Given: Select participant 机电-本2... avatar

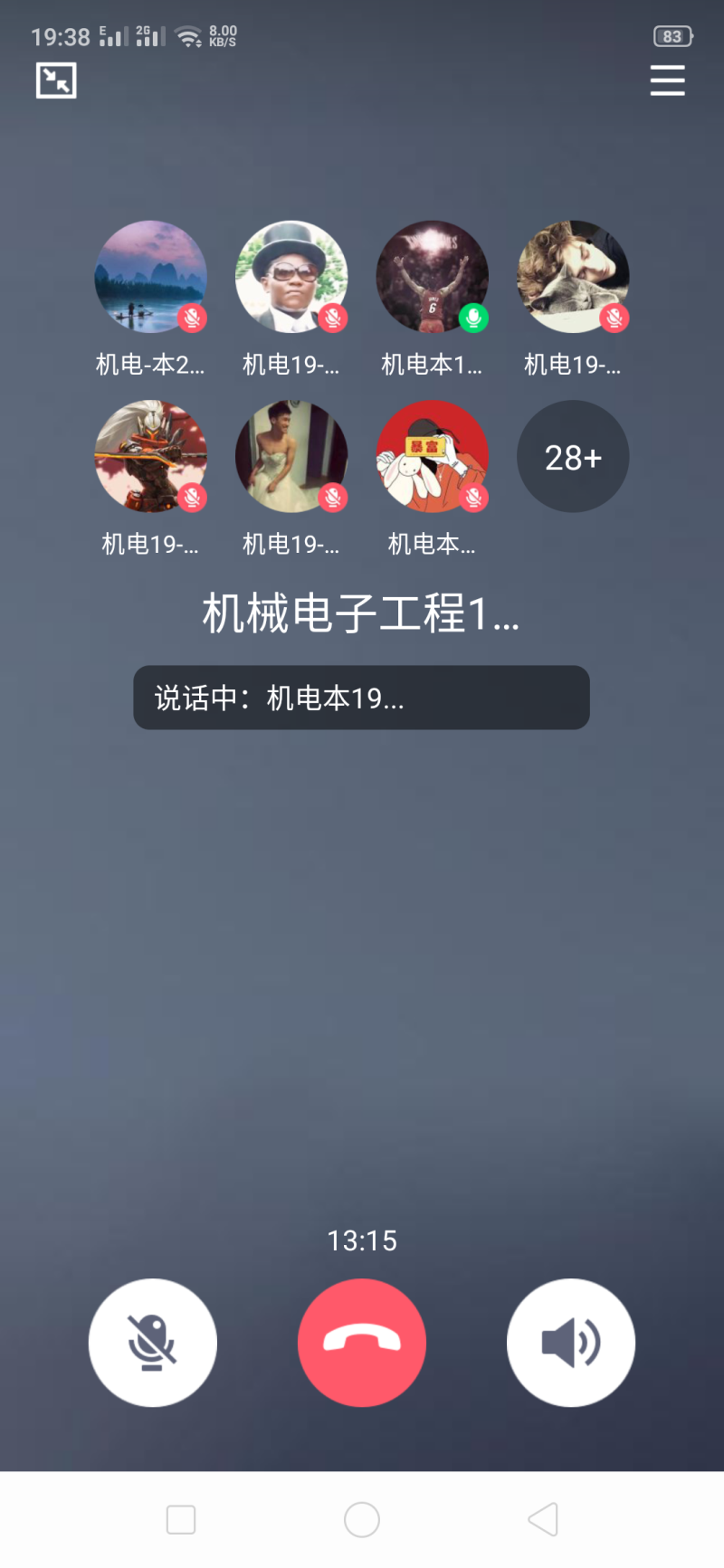Looking at the screenshot, I should pyautogui.click(x=150, y=277).
